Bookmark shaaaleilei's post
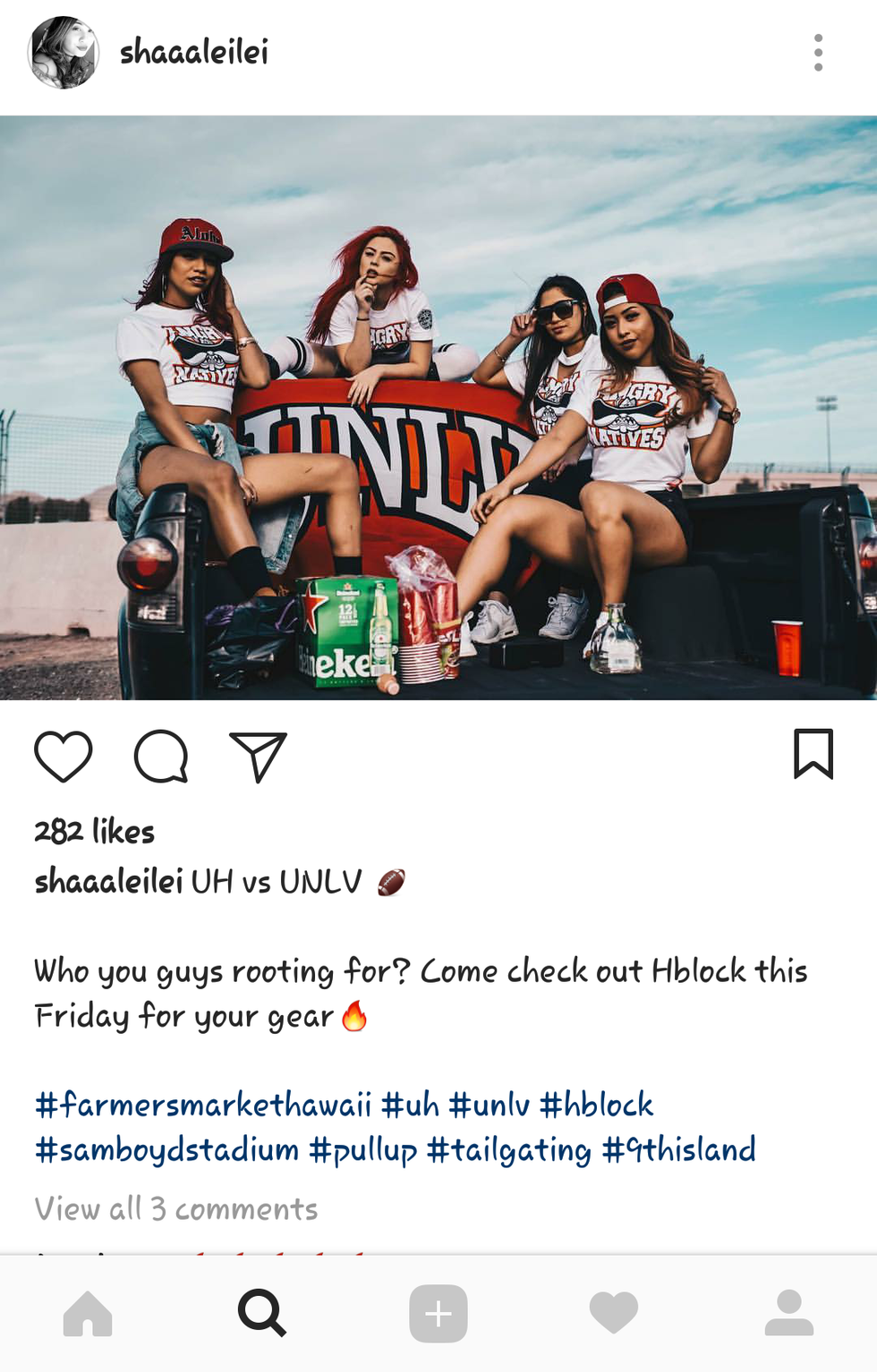This screenshot has height=1372, width=877. (813, 754)
